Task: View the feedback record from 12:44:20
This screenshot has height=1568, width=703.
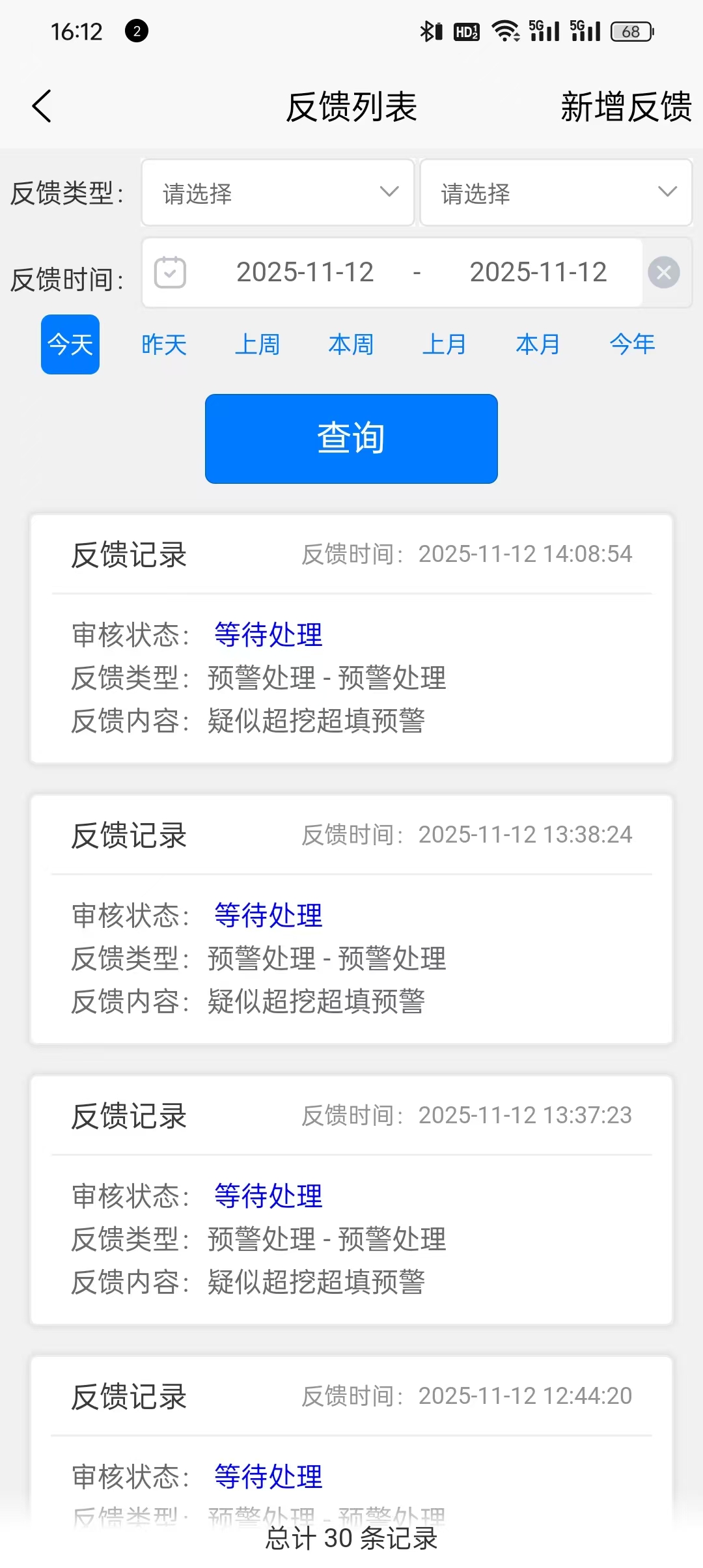Action: [x=351, y=1433]
